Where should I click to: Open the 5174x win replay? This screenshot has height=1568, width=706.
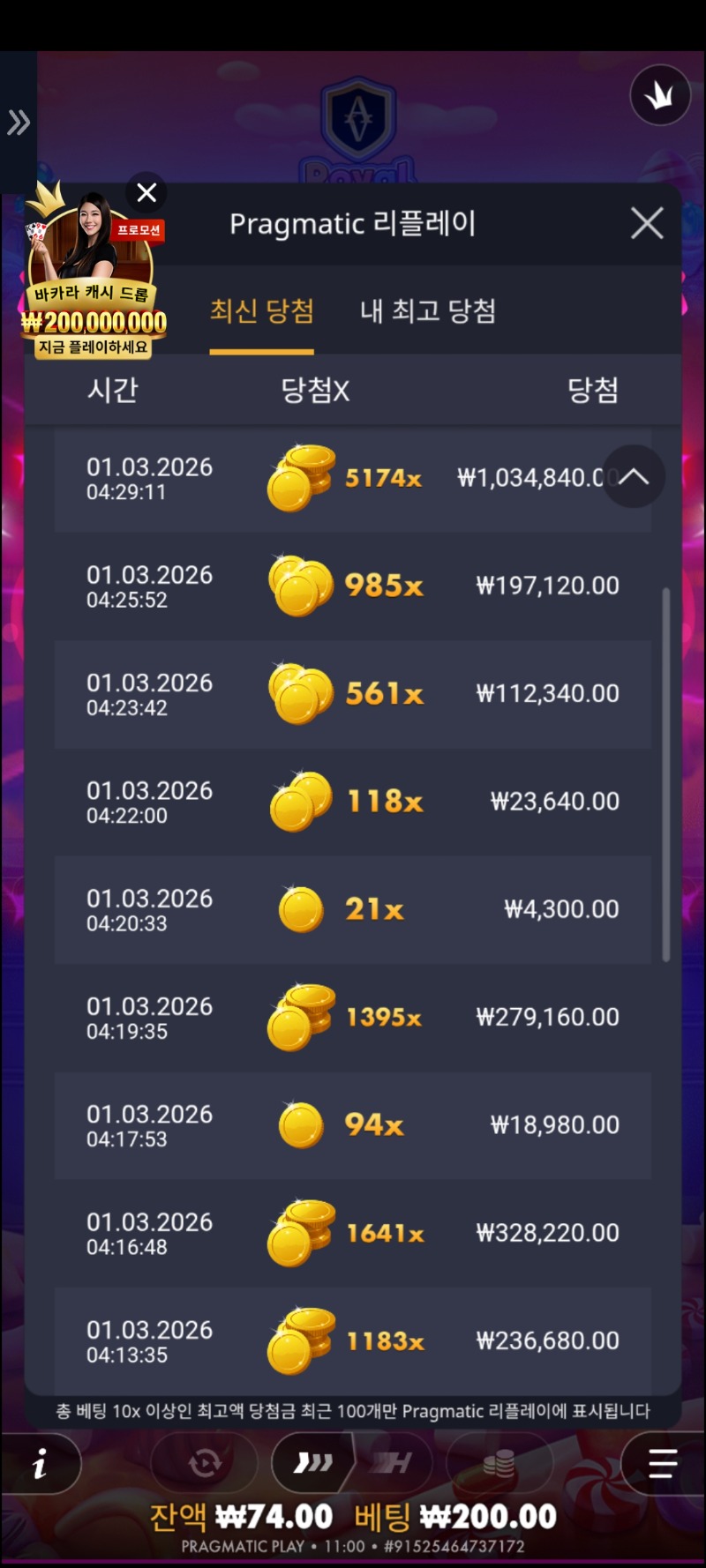[x=353, y=479]
